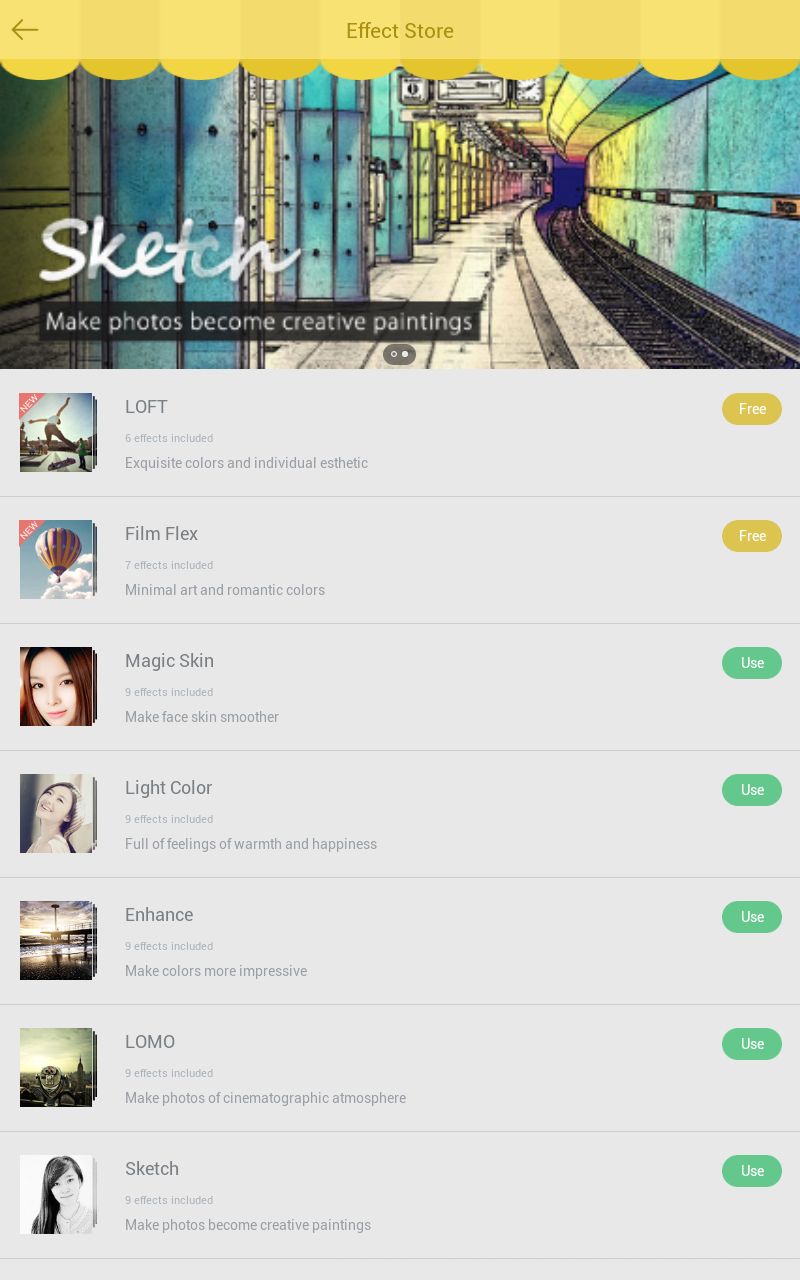Open the Sketch promotional banner
The width and height of the screenshot is (800, 1280).
tap(400, 215)
